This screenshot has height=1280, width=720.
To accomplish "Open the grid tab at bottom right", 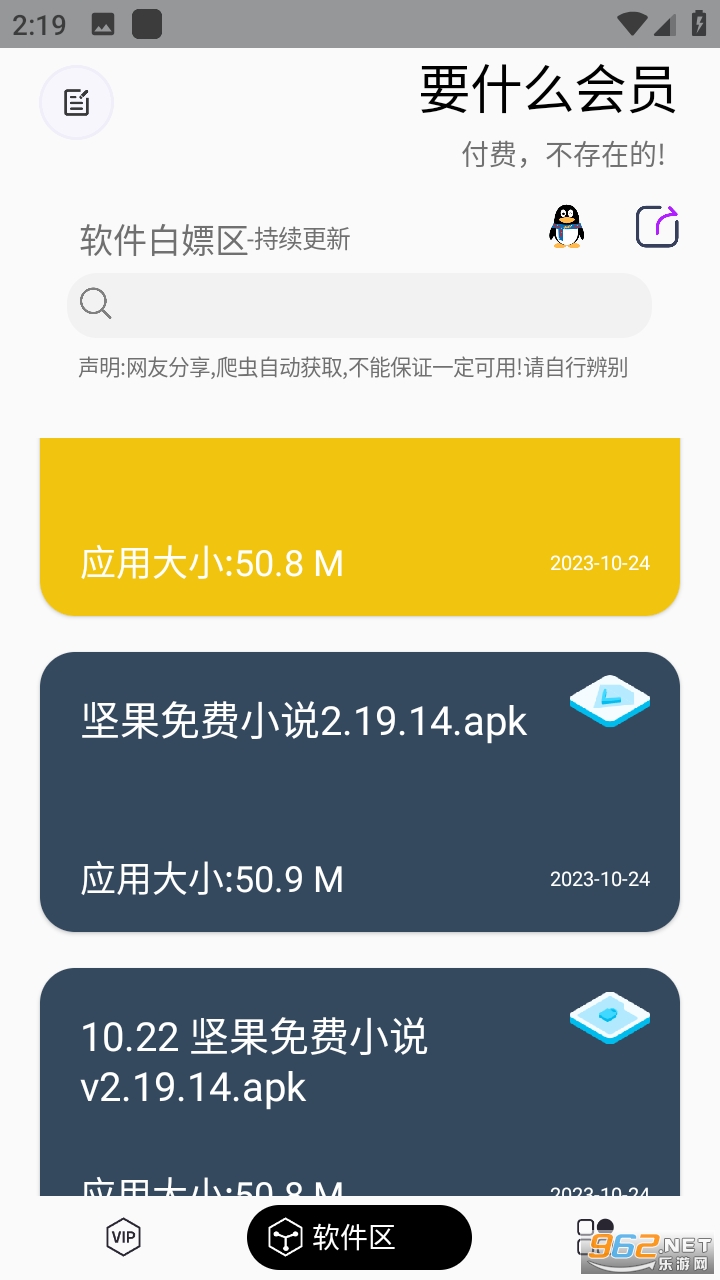I will pyautogui.click(x=595, y=1237).
